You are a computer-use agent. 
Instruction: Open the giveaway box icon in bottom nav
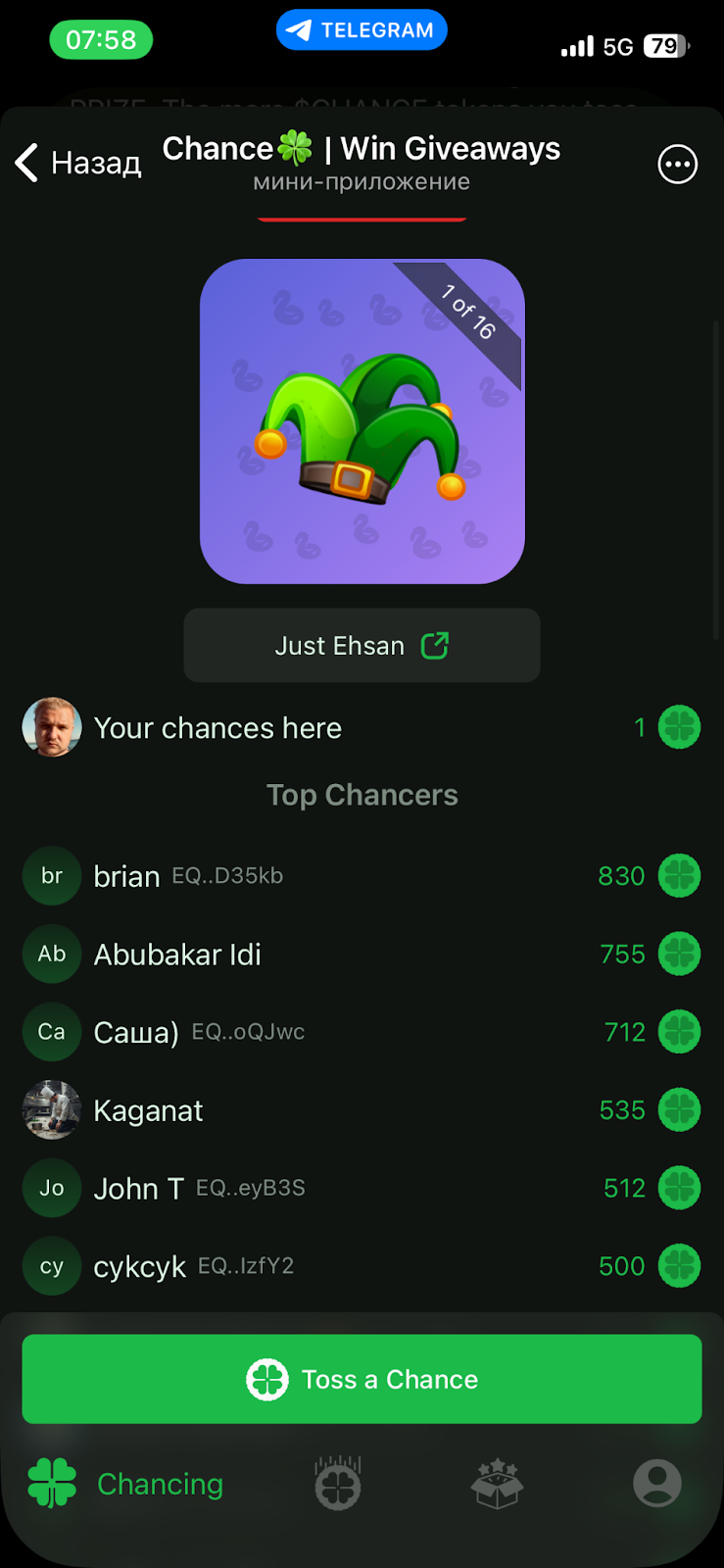coord(497,1483)
